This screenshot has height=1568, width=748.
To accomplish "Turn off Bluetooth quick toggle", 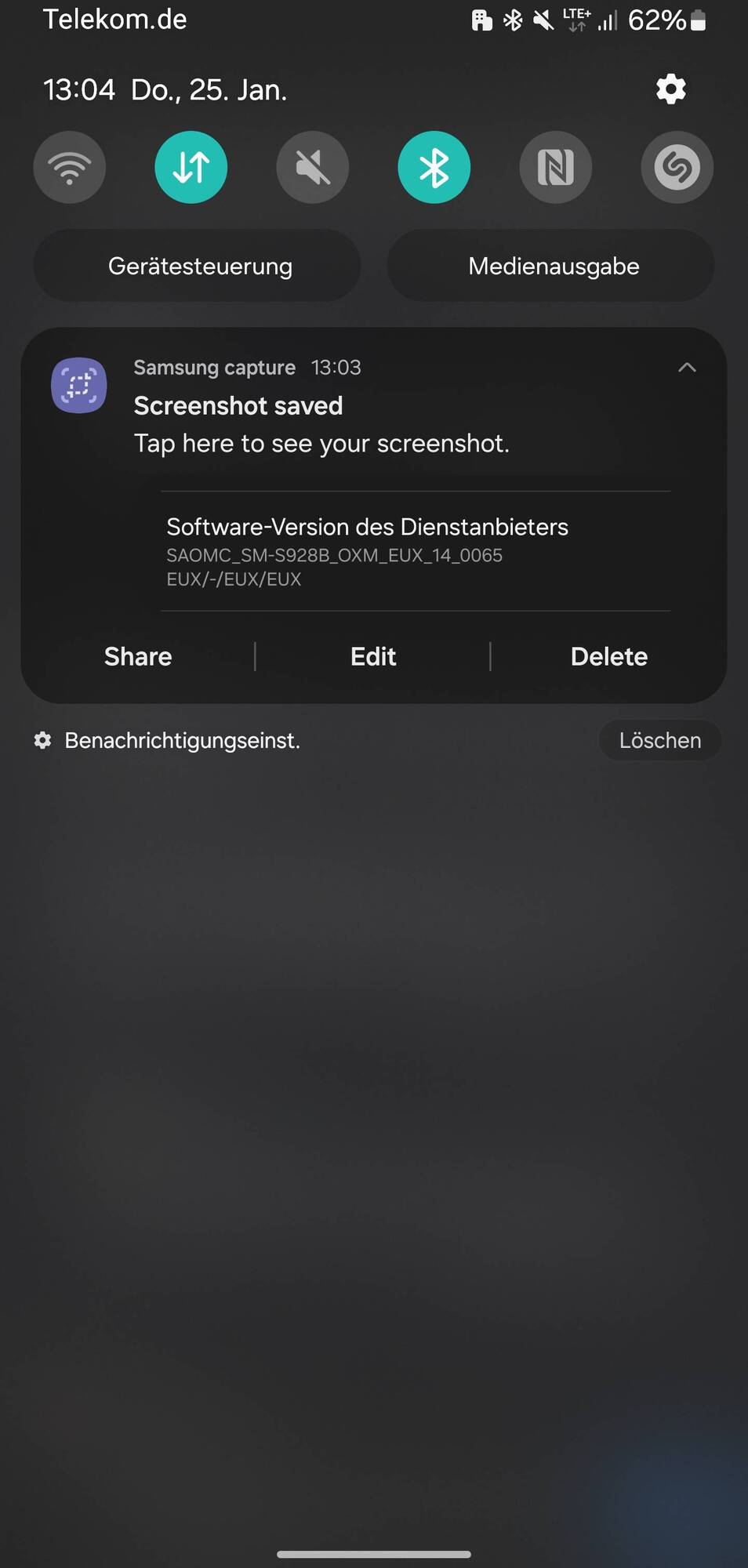I will 434,167.
